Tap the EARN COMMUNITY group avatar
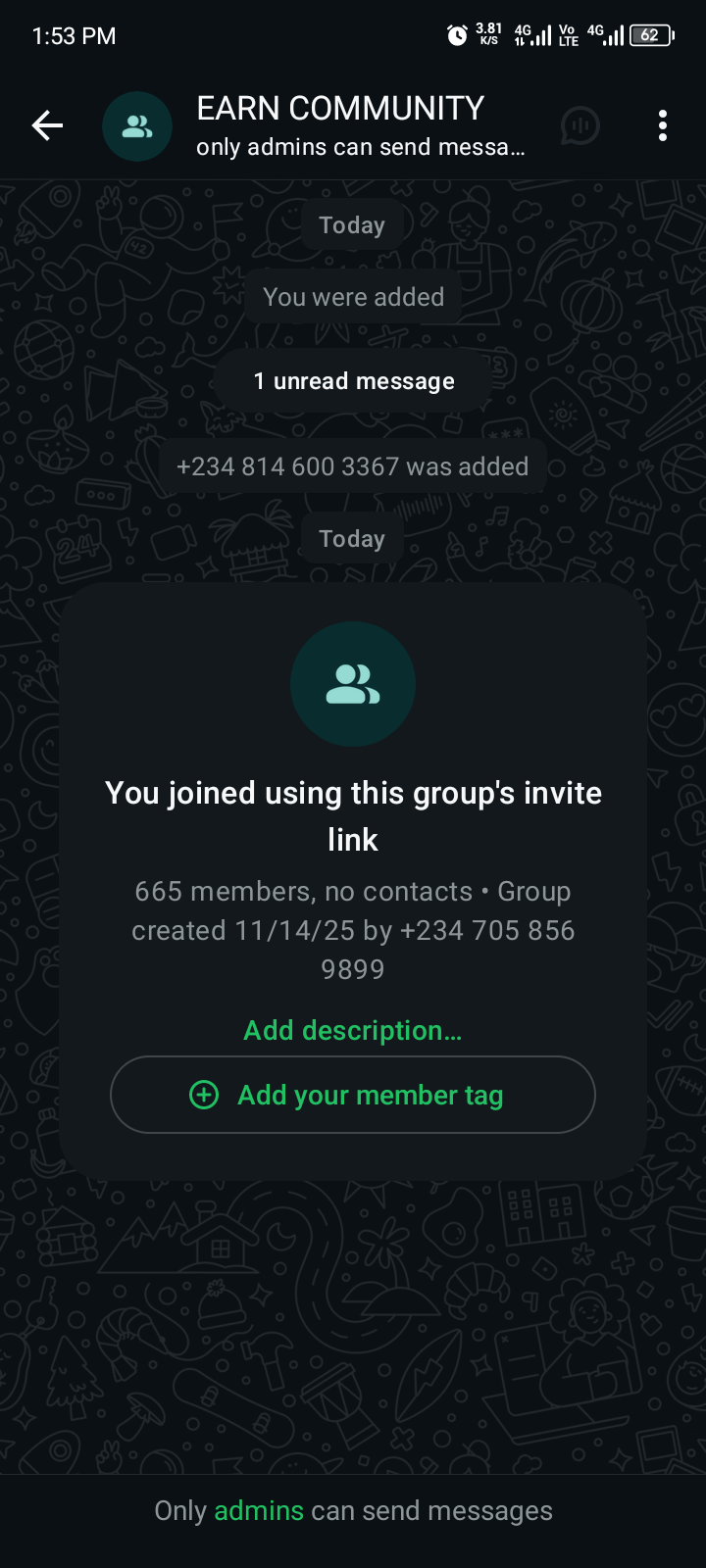706x1568 pixels. (x=137, y=125)
